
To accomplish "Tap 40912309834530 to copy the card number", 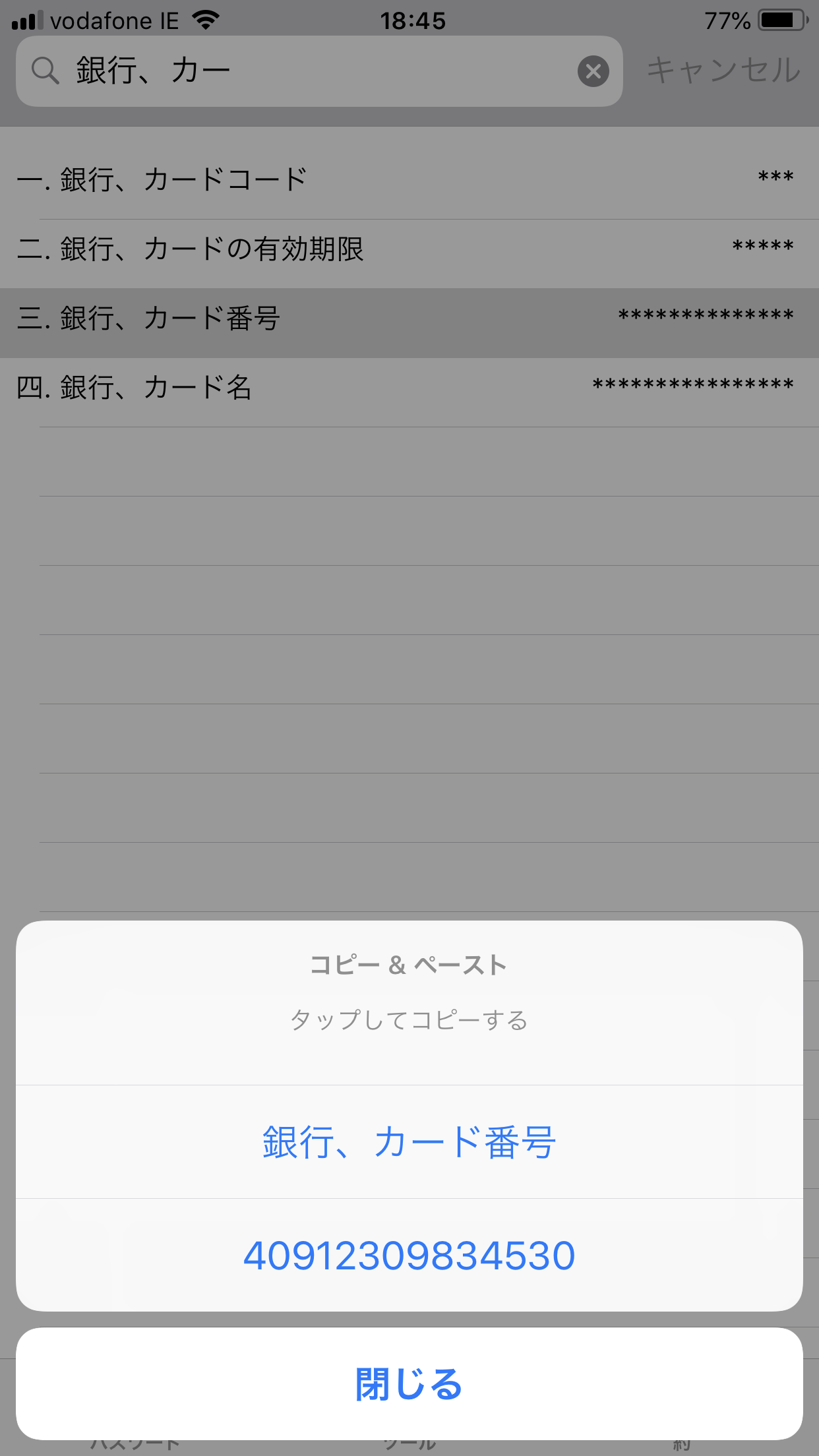I will (x=409, y=1255).
